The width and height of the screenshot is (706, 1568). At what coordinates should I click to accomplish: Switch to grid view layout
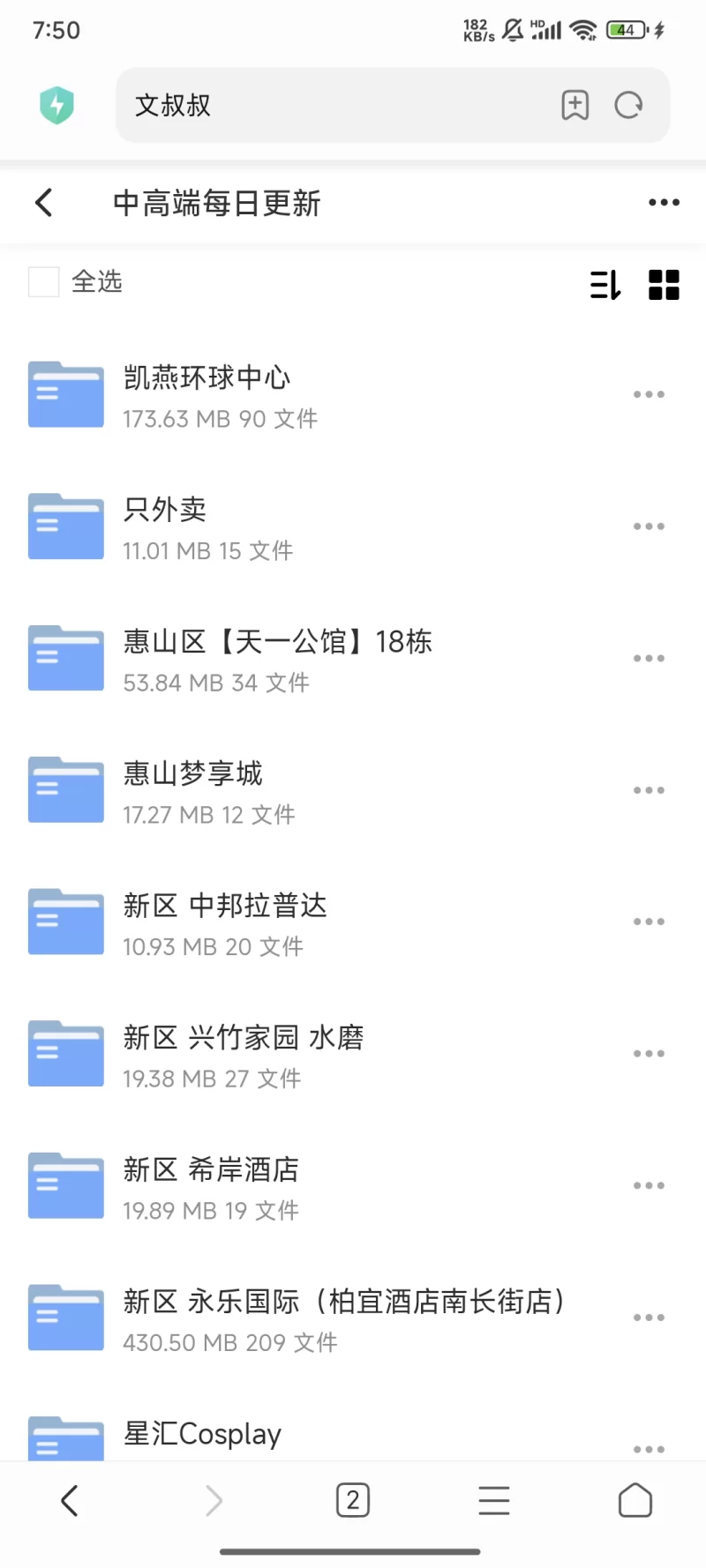664,285
